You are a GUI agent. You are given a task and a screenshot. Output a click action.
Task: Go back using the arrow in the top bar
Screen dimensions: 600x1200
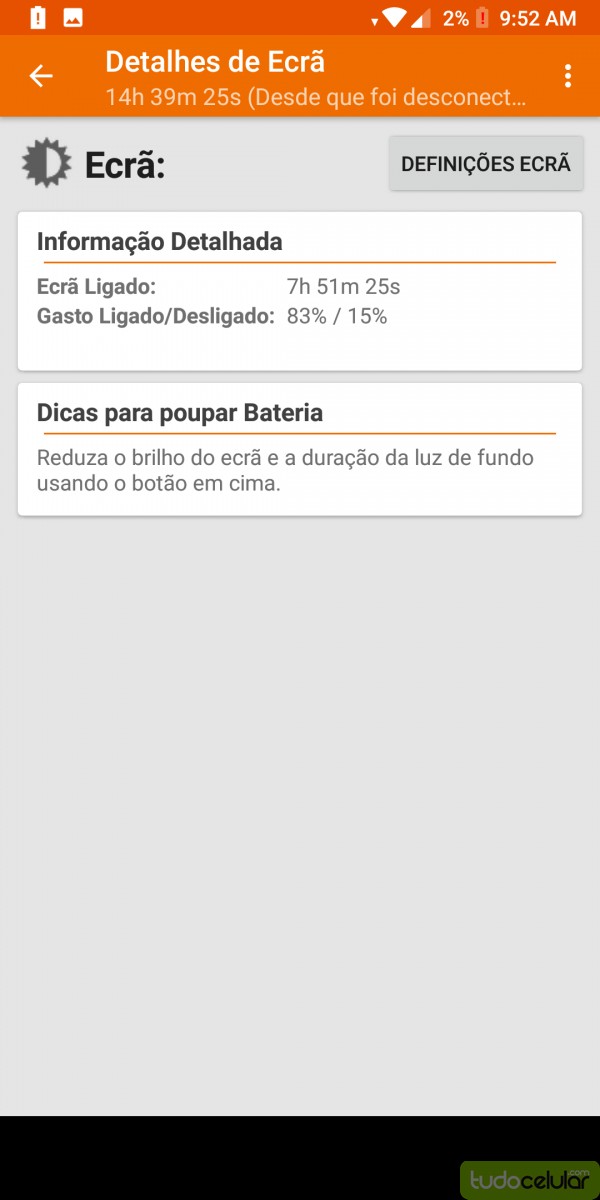point(41,76)
